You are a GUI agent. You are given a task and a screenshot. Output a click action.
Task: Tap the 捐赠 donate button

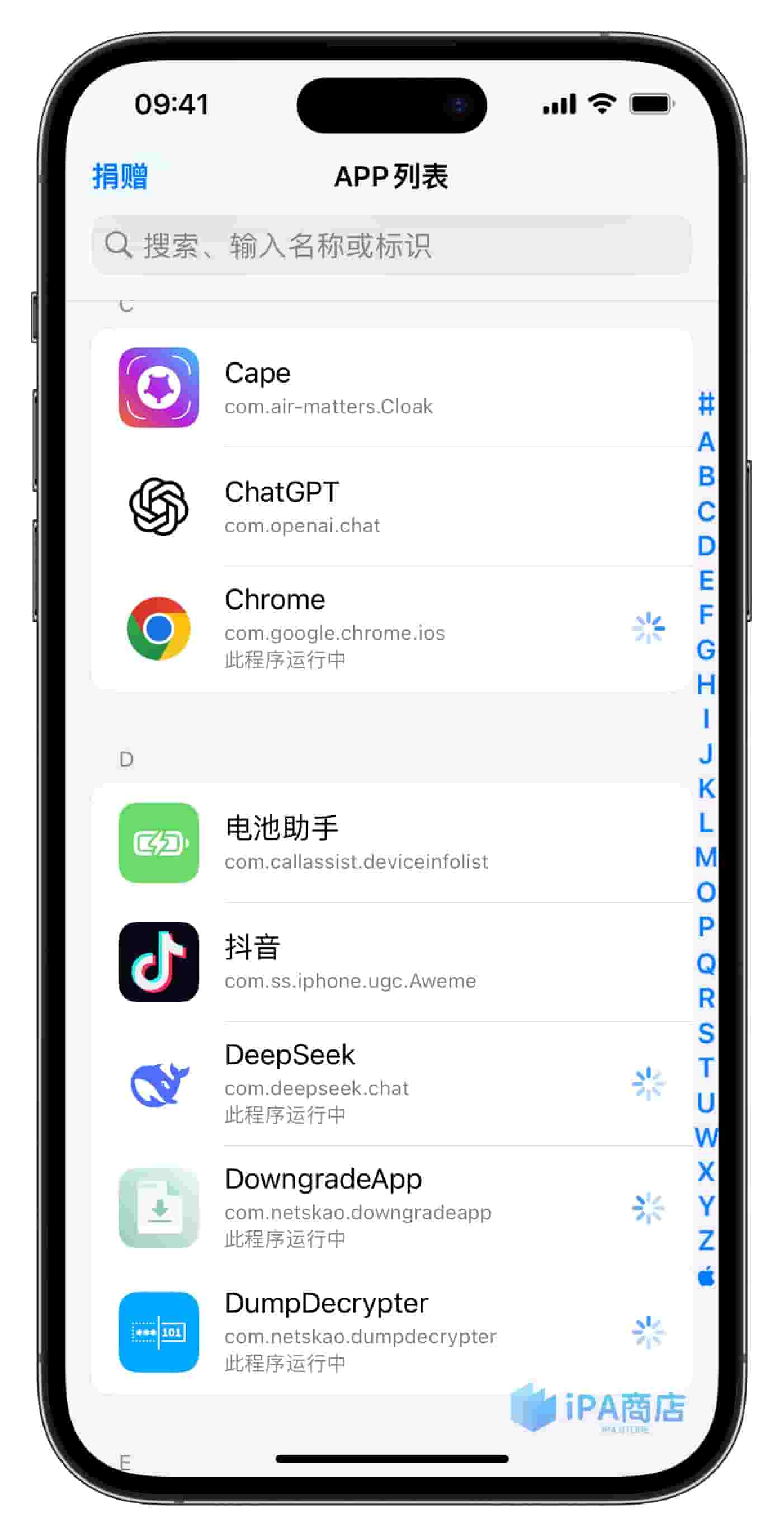[120, 177]
